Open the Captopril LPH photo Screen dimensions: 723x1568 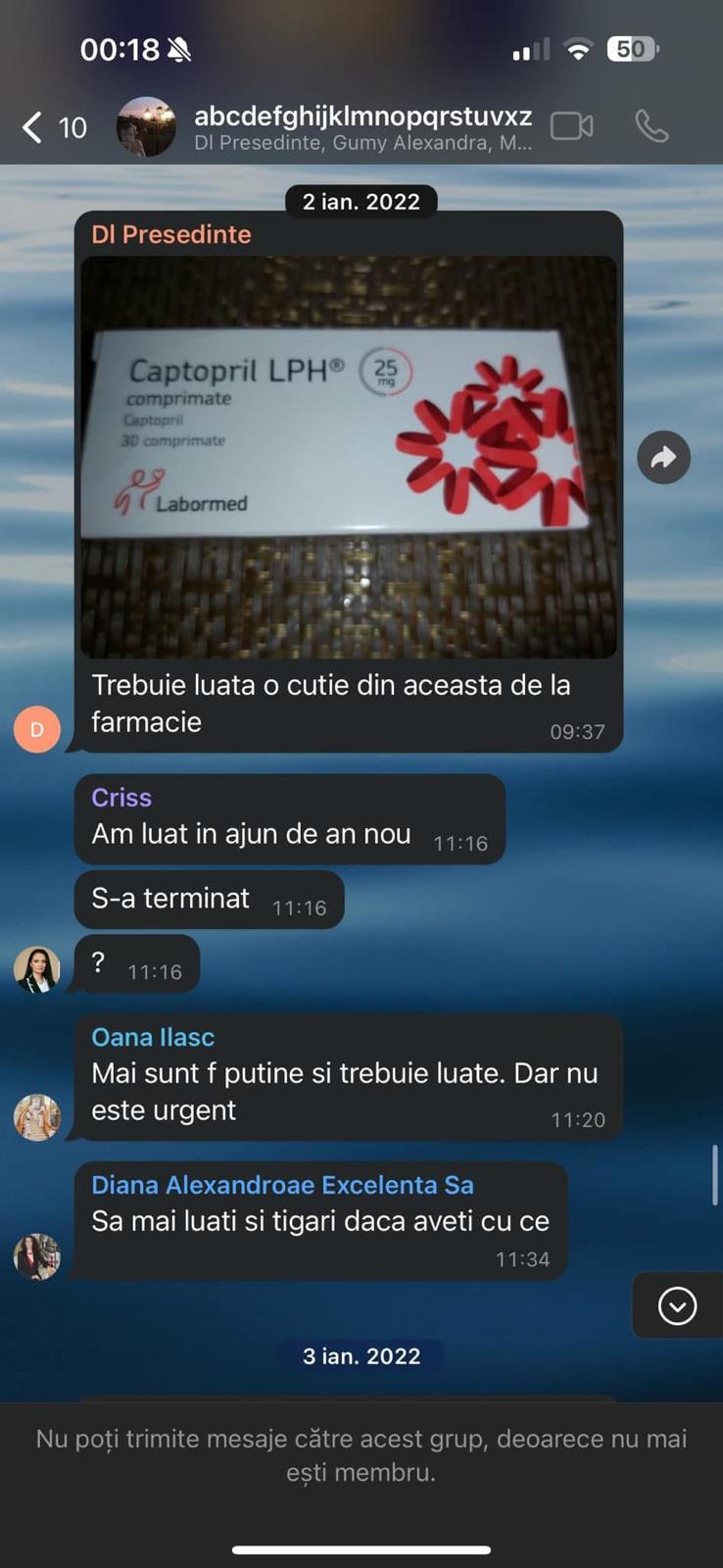pos(349,457)
